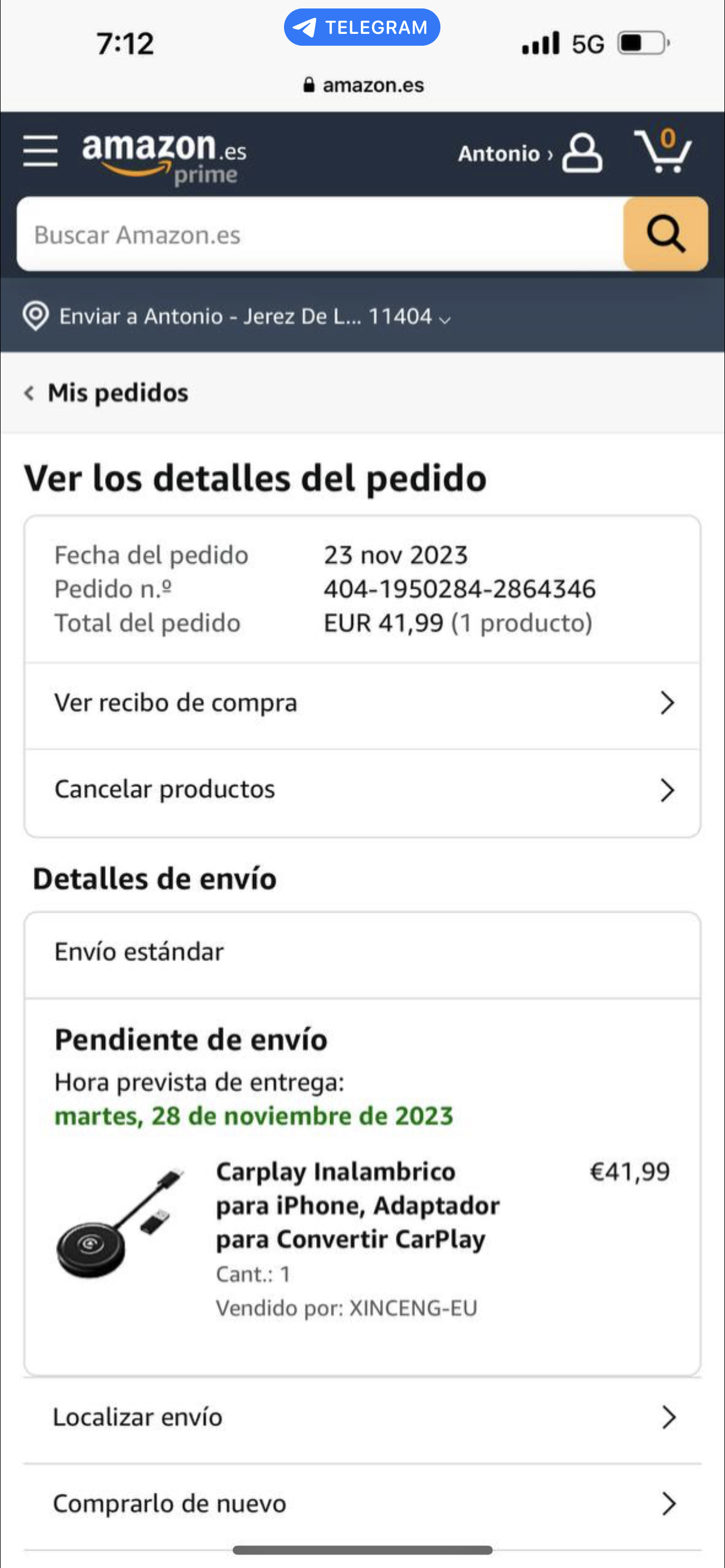Open Antonio's account page
Screen dimensions: 725x1568
coord(530,154)
